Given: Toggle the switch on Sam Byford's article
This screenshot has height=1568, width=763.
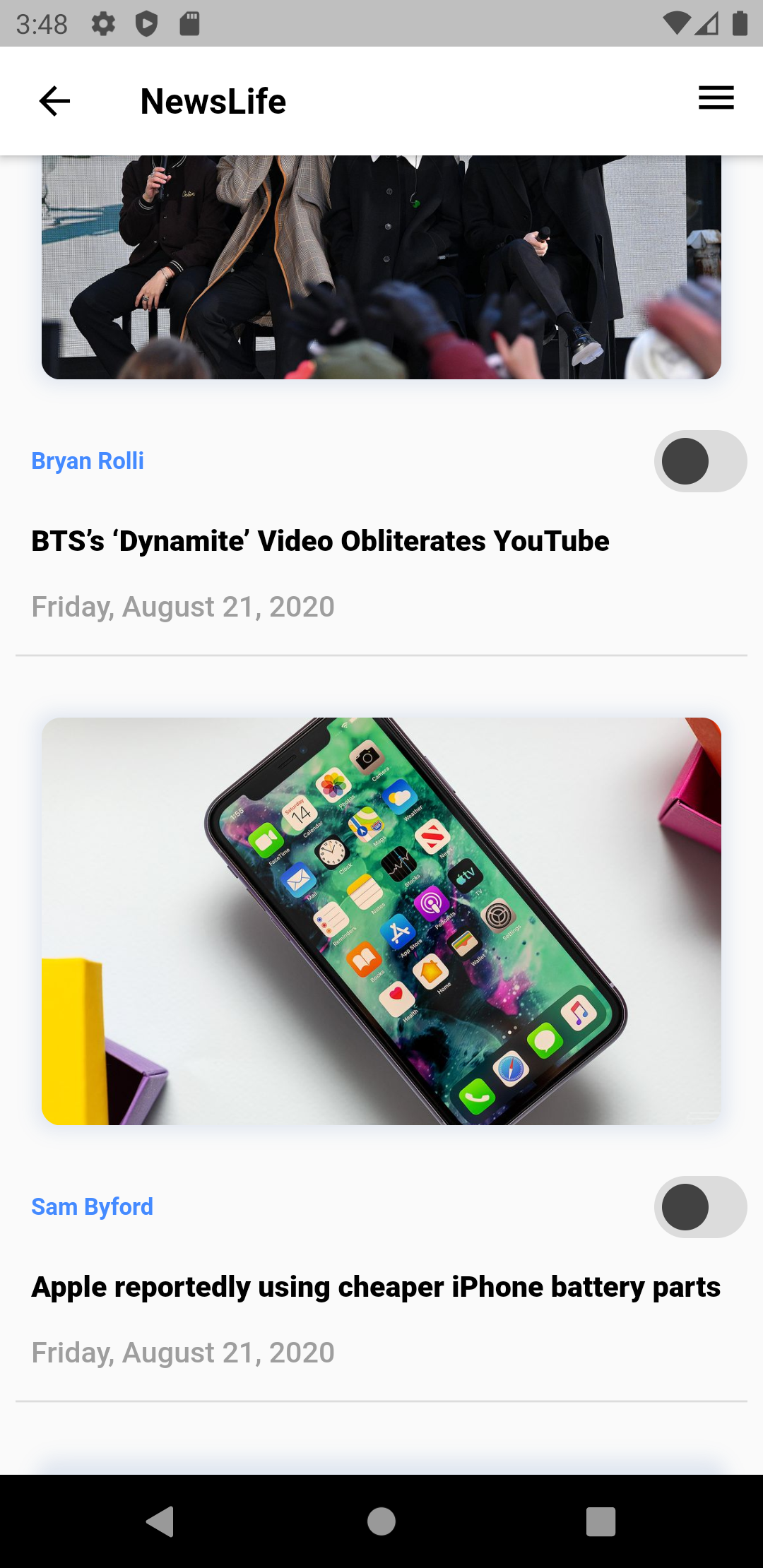Looking at the screenshot, I should (x=699, y=1207).
